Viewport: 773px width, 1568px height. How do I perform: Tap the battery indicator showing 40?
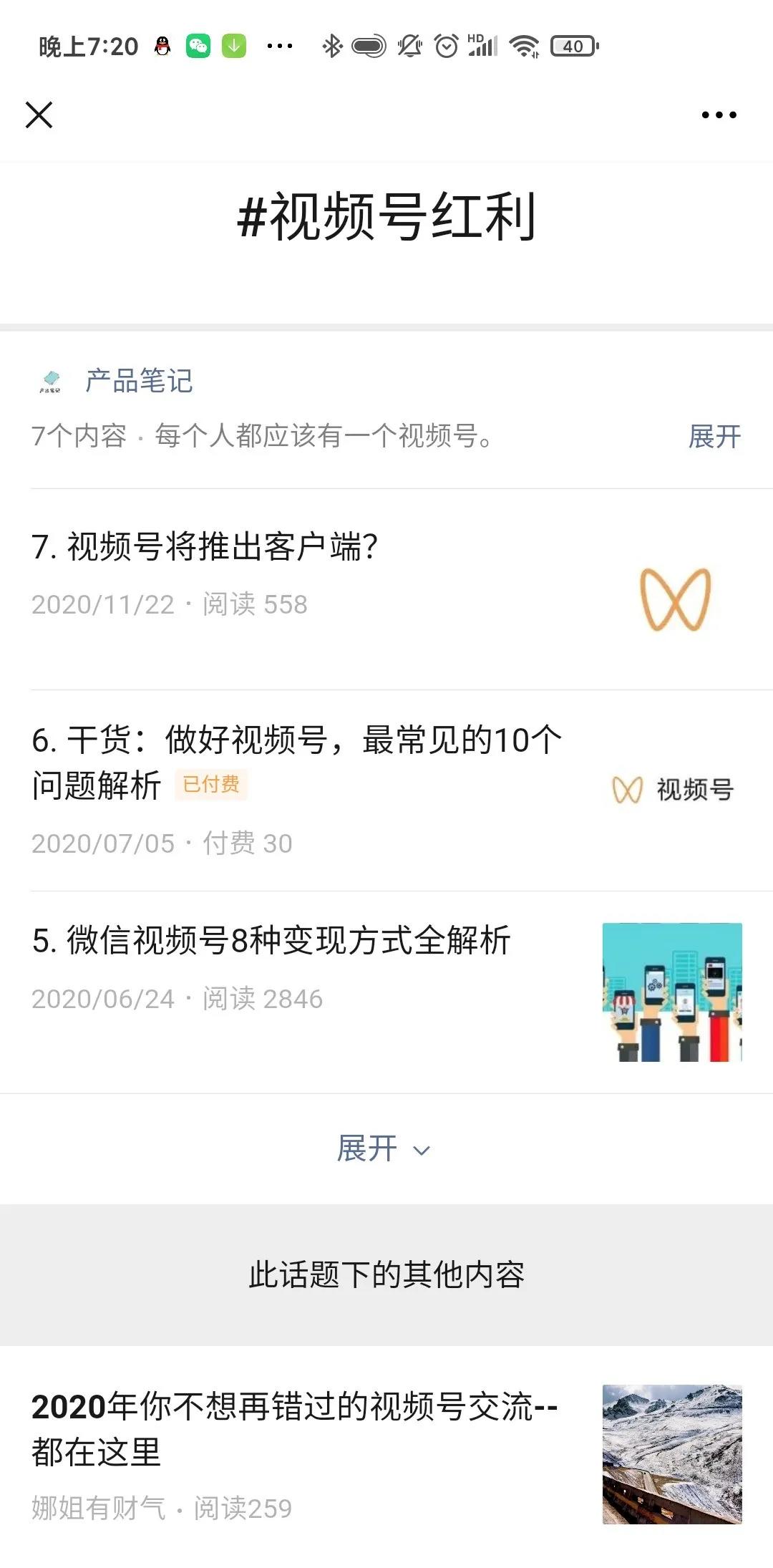571,45
